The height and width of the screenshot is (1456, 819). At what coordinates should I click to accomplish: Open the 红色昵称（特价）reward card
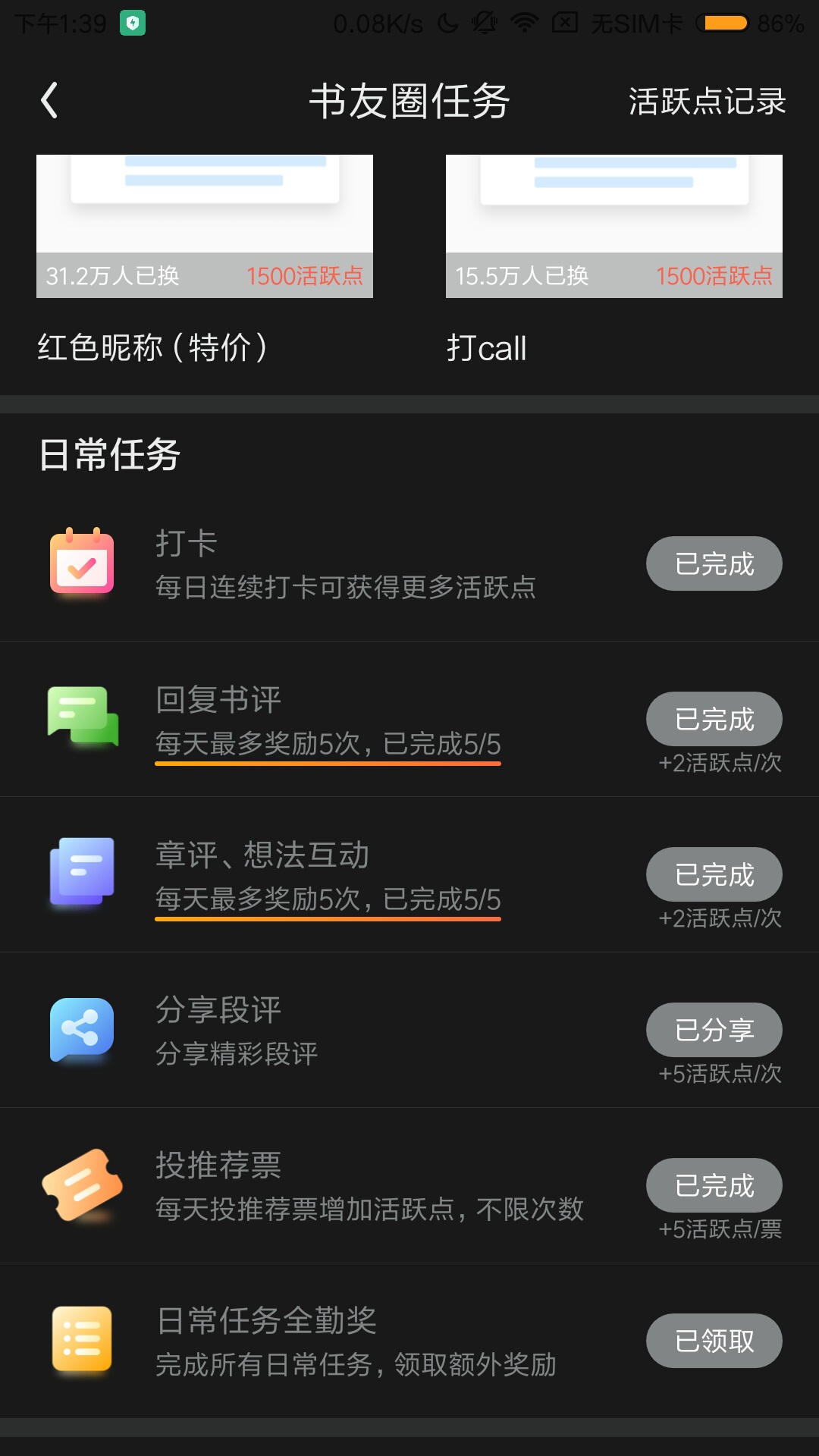[205, 259]
